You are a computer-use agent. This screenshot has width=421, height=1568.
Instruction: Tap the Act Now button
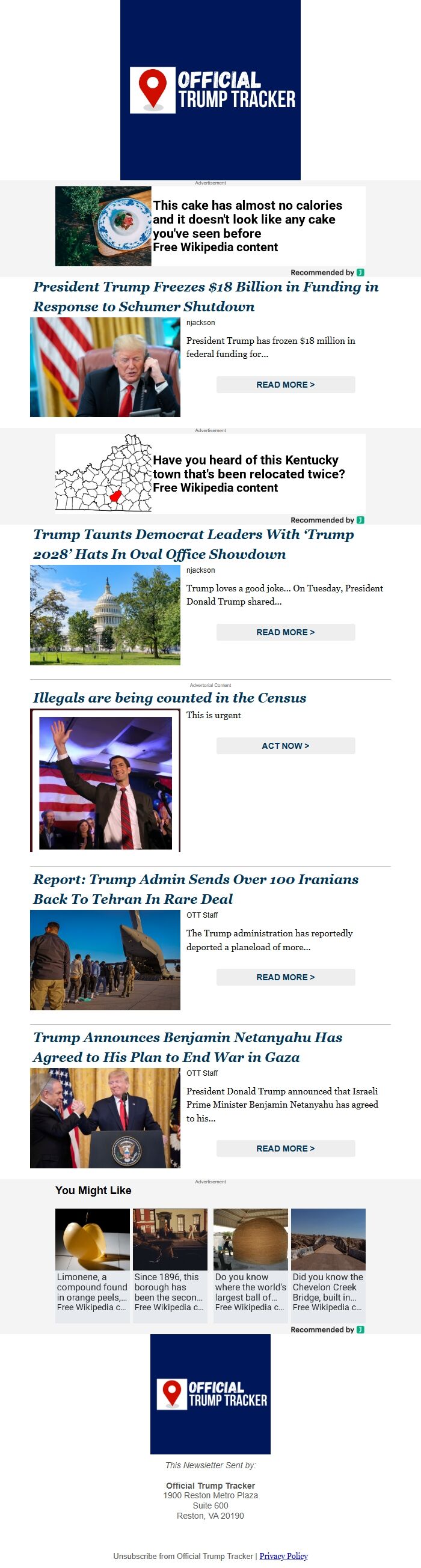point(285,746)
